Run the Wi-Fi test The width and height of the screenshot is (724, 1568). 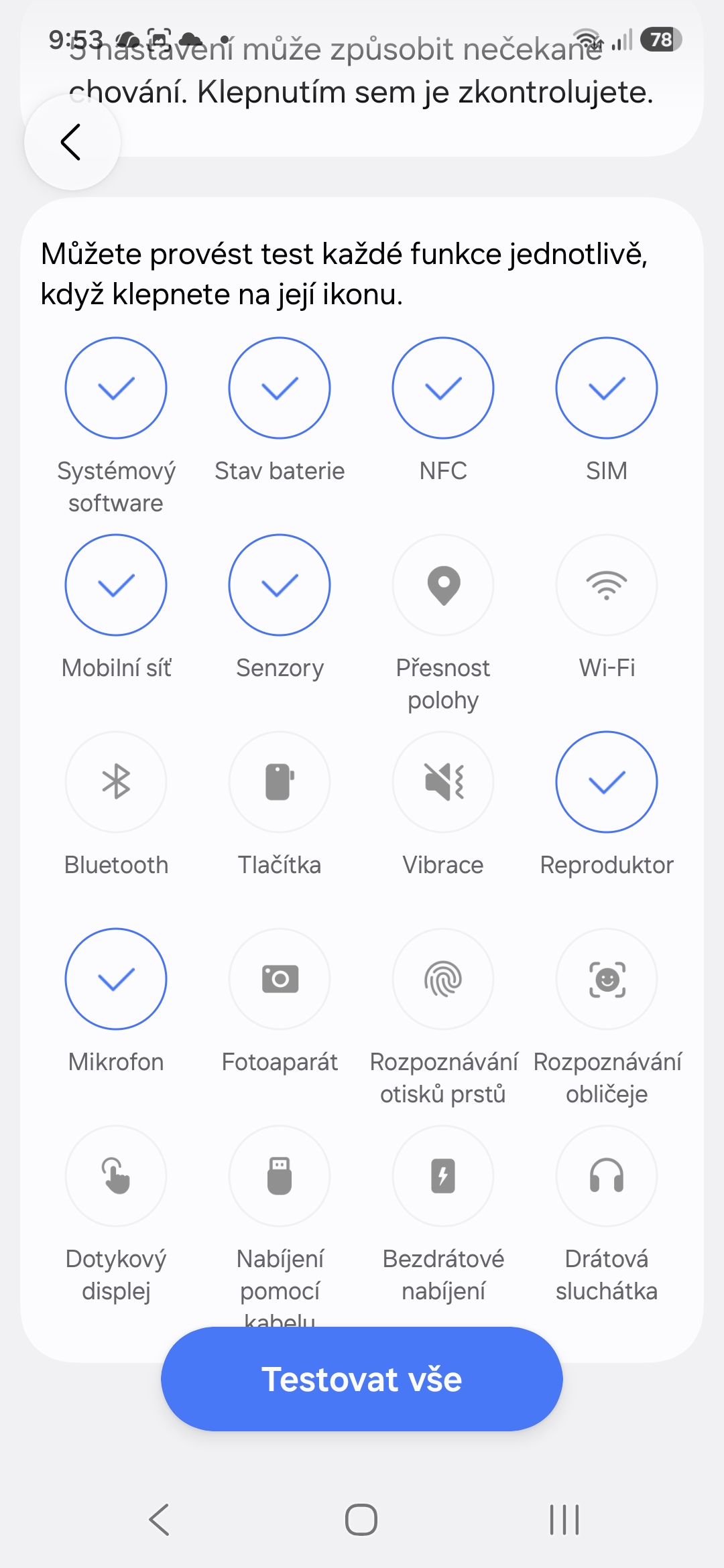point(607,585)
